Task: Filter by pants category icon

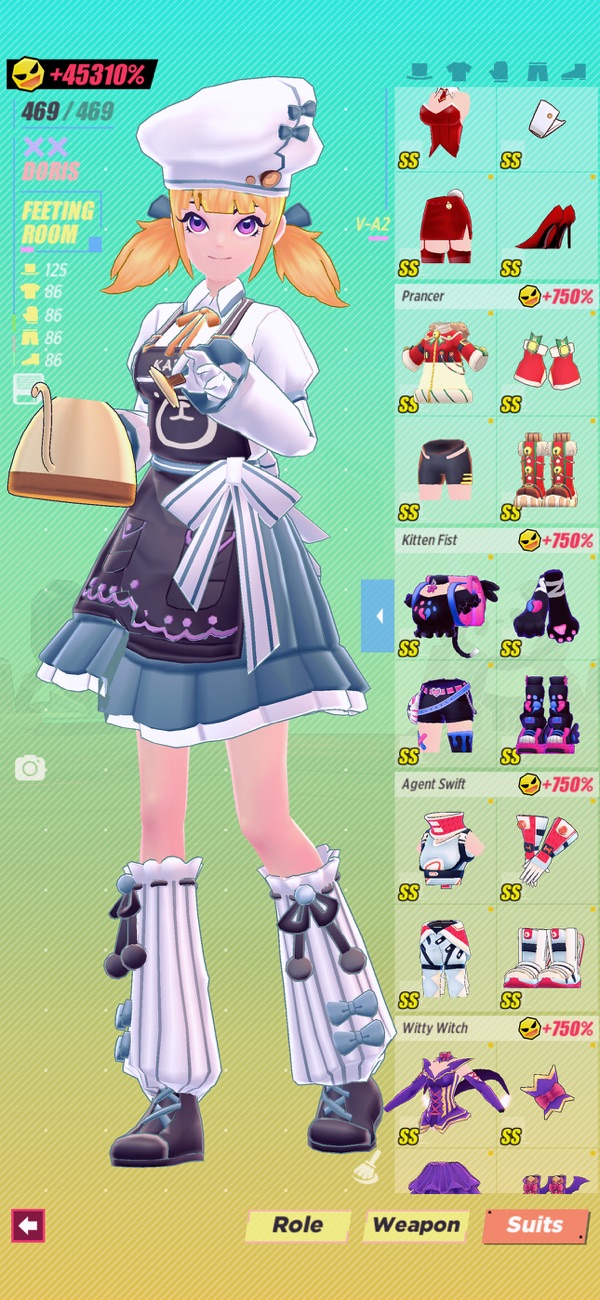Action: point(535,72)
